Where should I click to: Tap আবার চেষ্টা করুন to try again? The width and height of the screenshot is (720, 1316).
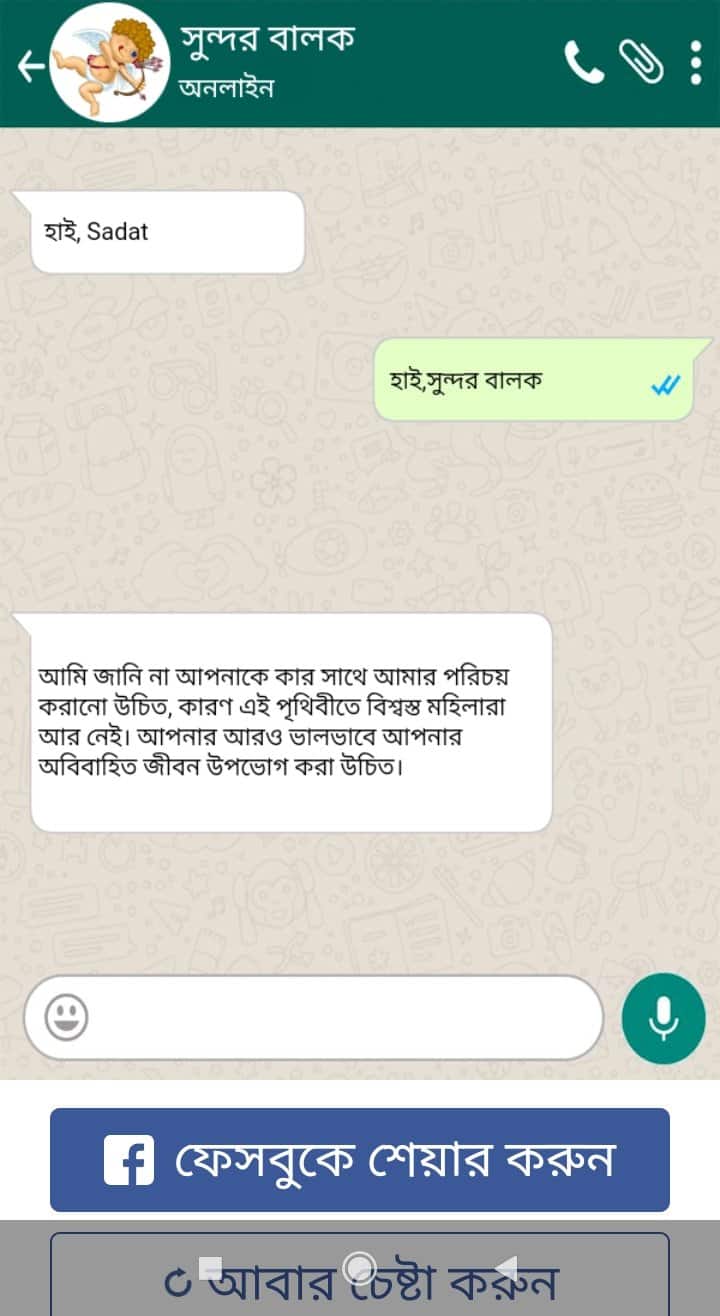point(360,1276)
